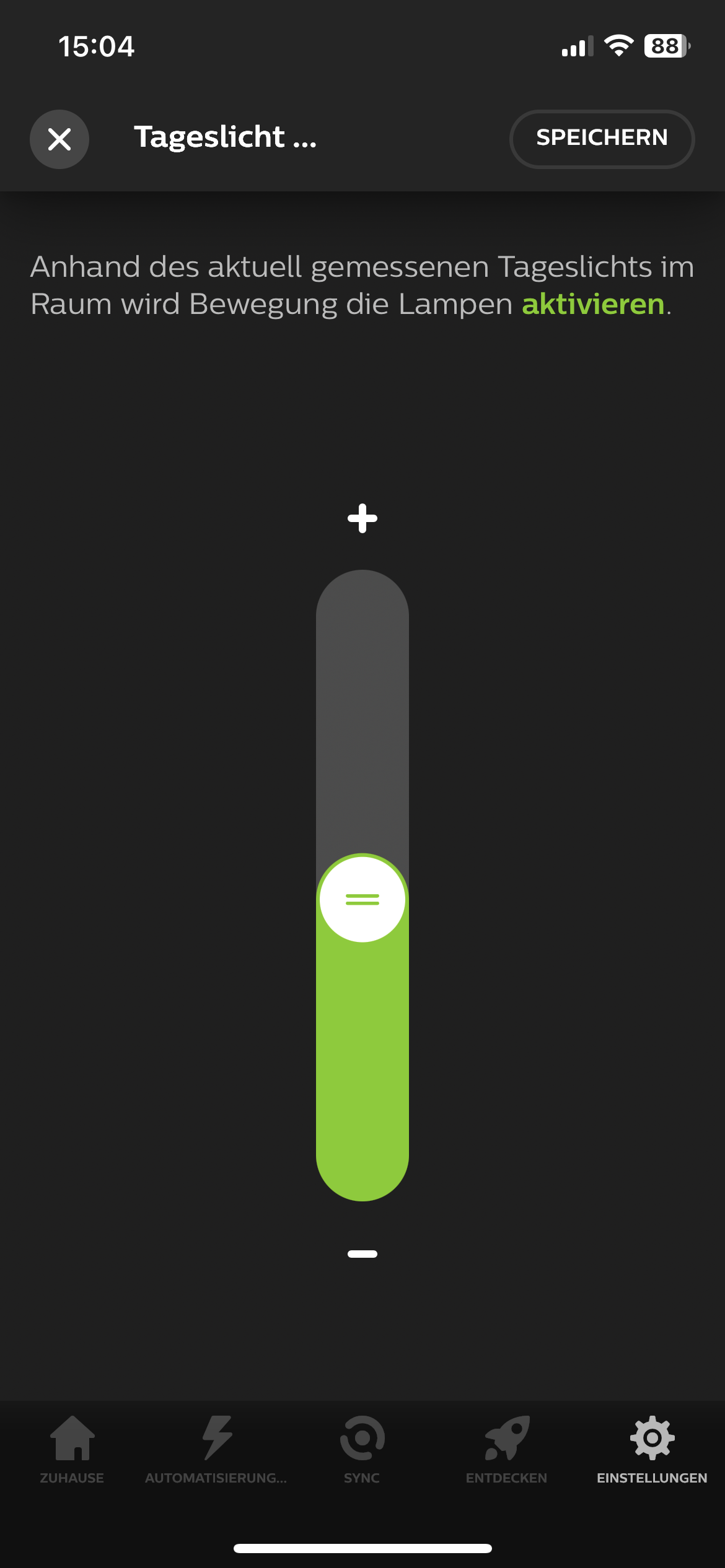The width and height of the screenshot is (725, 1568).
Task: Switch to the Zuhause tab
Action: coord(72,1450)
